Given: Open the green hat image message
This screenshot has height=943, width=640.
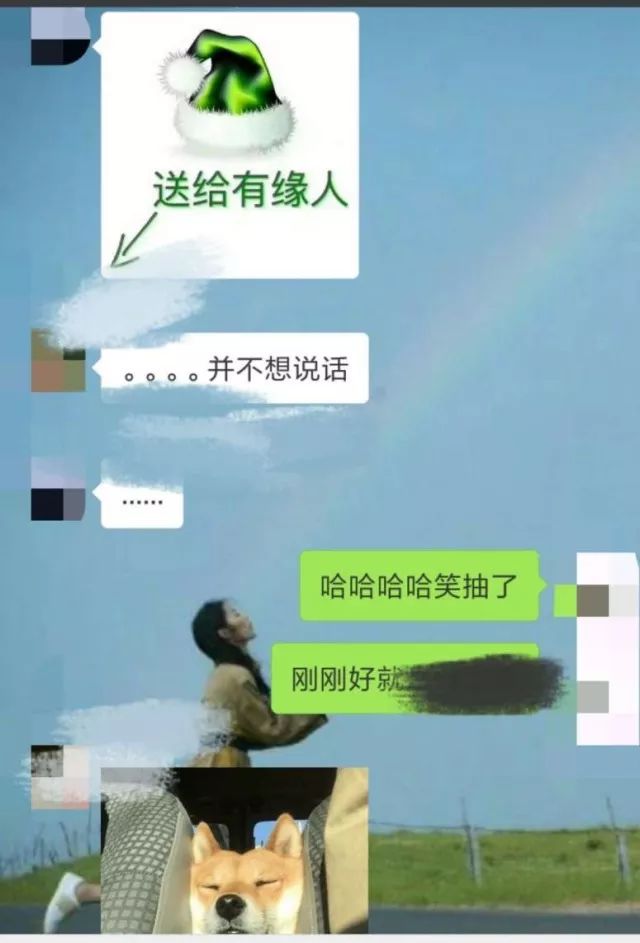Looking at the screenshot, I should pyautogui.click(x=229, y=145).
